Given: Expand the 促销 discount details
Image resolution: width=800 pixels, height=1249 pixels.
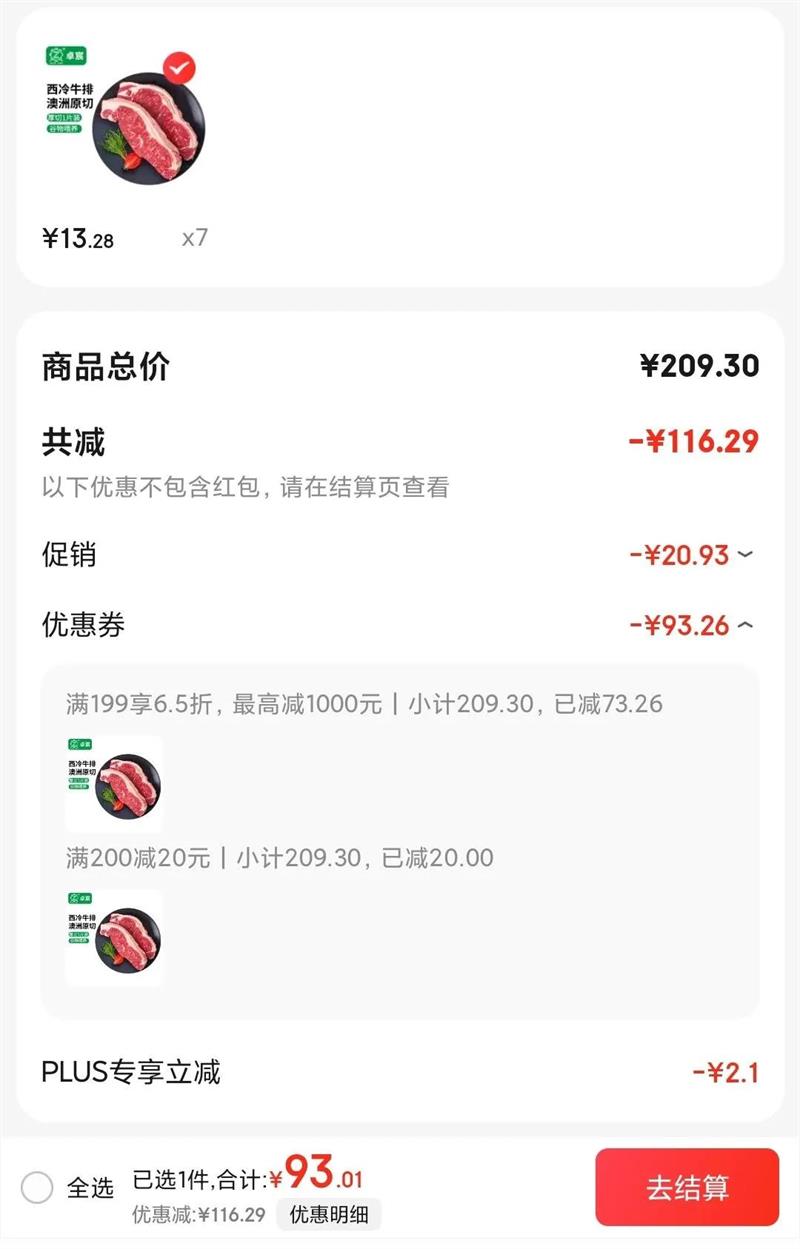Looking at the screenshot, I should (744, 555).
